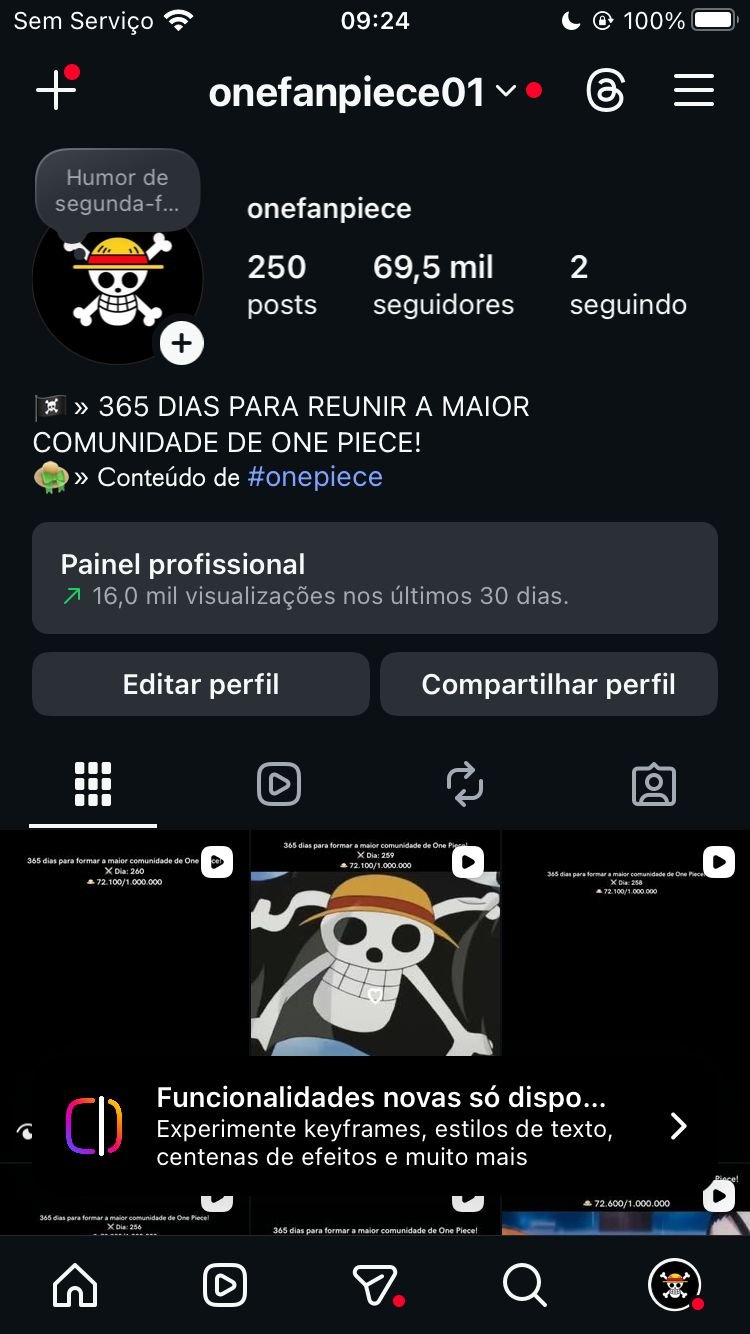Switch to the reposts tab
This screenshot has width=750, height=1334.
click(464, 784)
